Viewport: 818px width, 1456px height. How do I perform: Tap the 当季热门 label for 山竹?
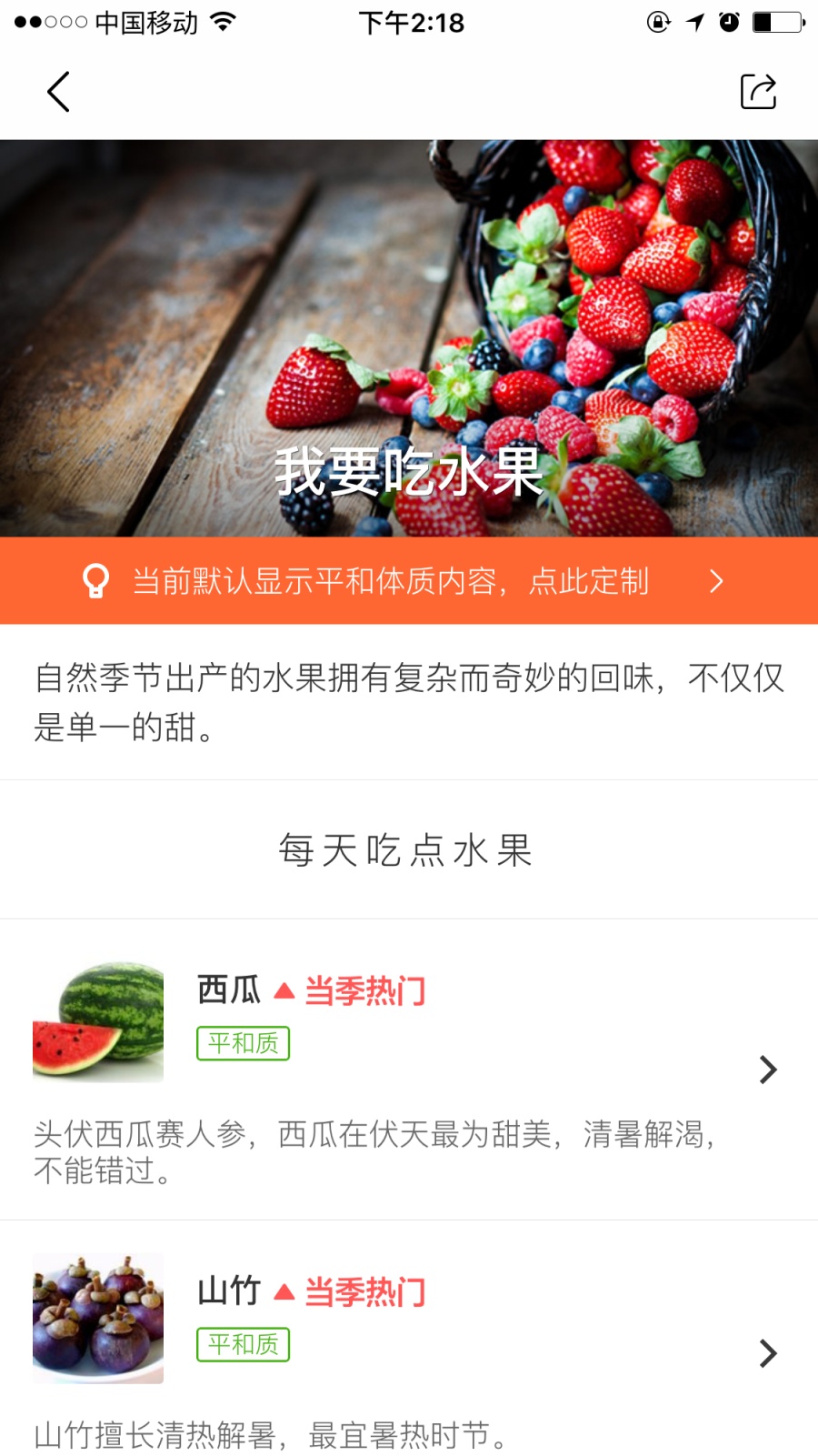coord(364,1291)
